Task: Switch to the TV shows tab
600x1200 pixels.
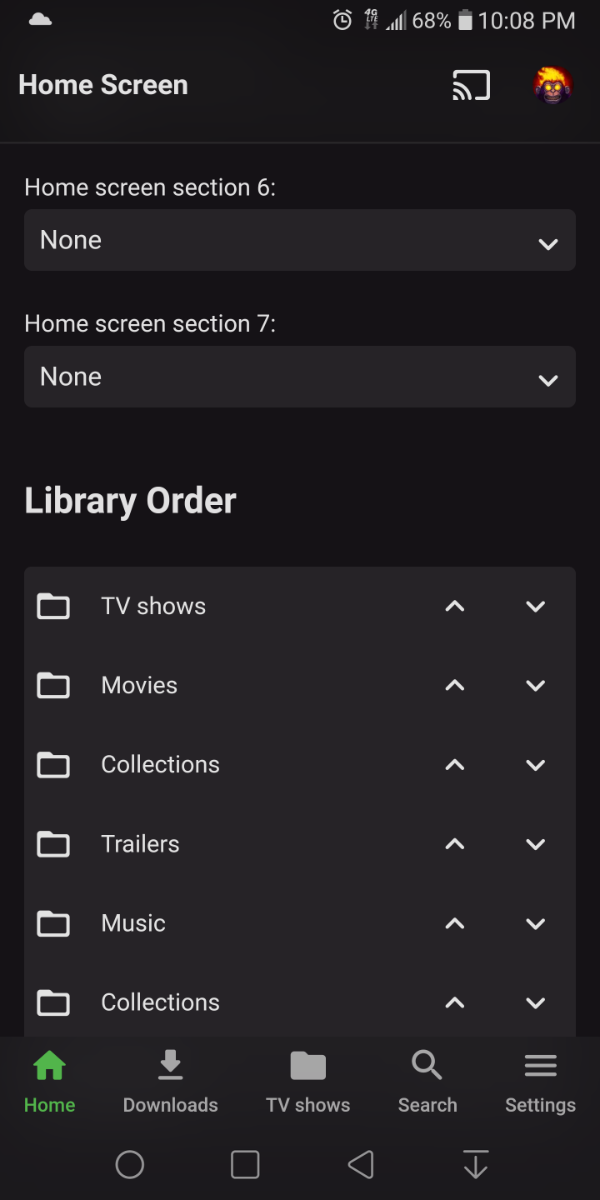Action: point(308,1082)
